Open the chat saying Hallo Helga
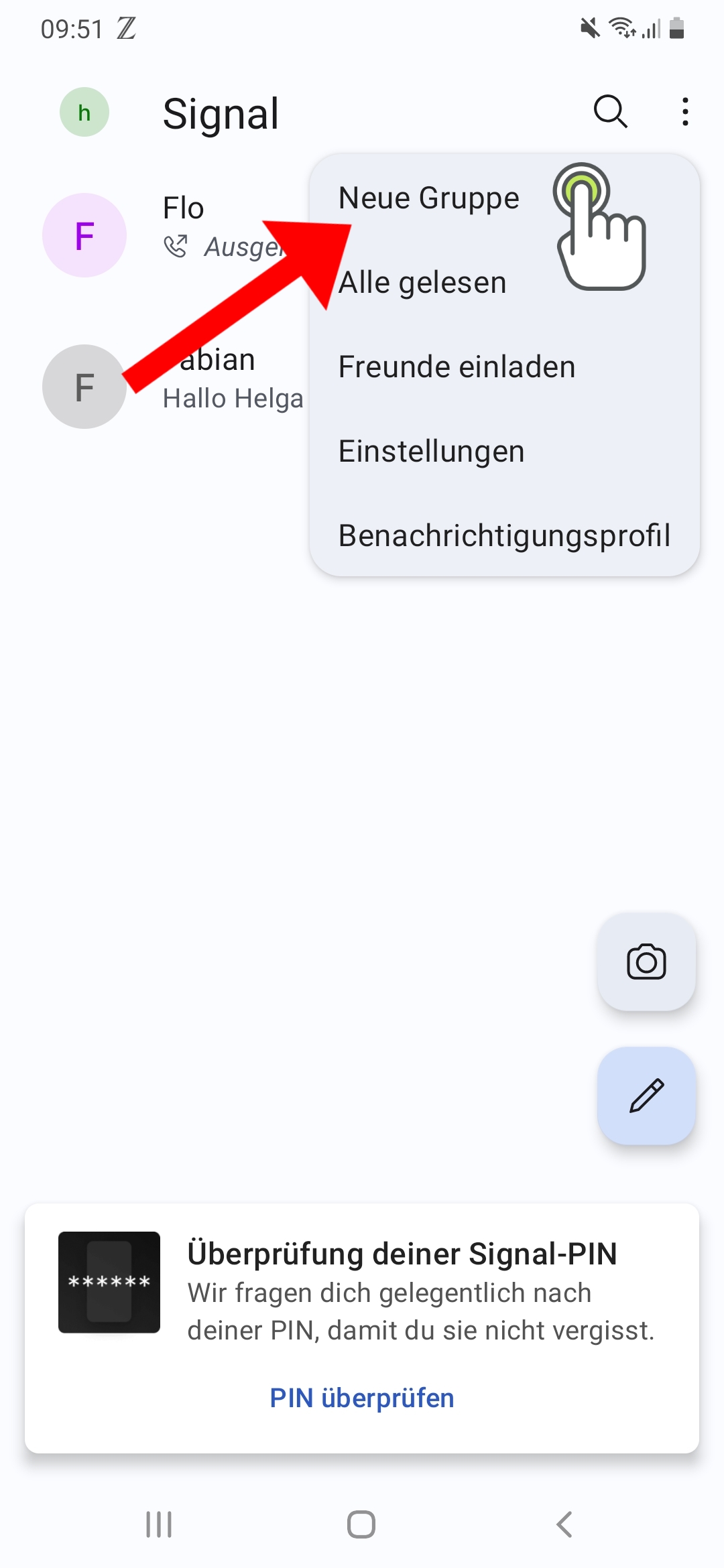 click(174, 386)
